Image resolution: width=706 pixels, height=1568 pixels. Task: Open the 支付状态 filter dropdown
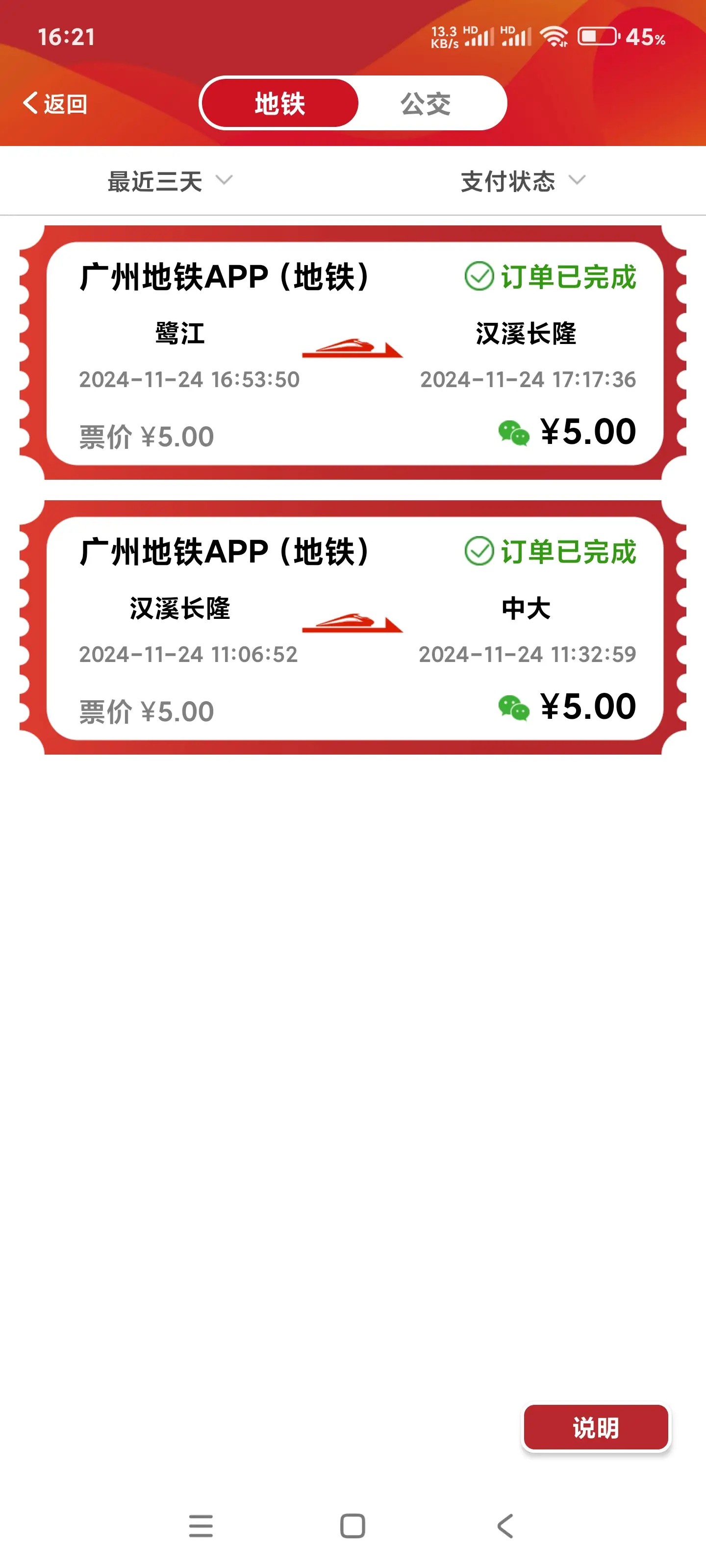pyautogui.click(x=523, y=181)
